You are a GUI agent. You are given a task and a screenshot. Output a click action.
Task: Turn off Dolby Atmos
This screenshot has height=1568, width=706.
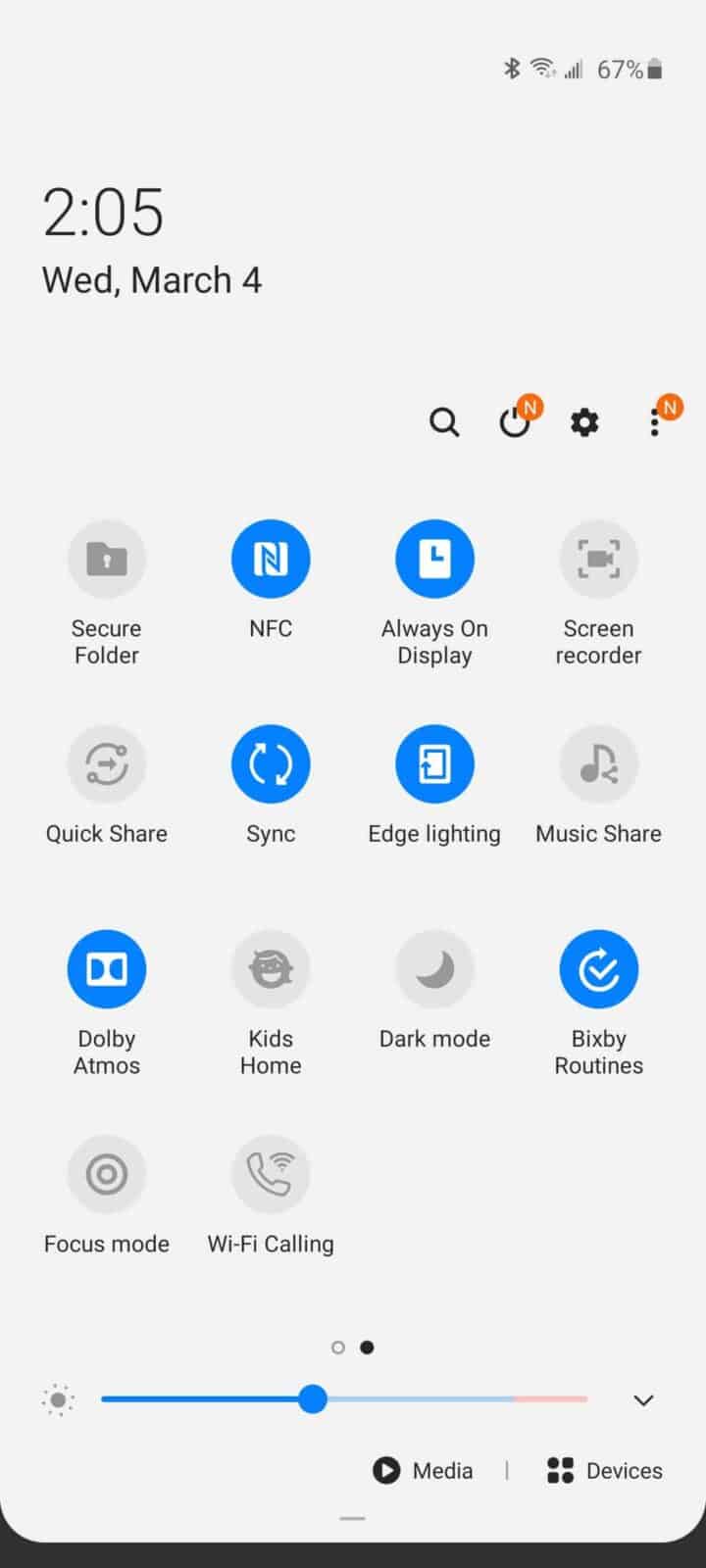[x=107, y=969]
